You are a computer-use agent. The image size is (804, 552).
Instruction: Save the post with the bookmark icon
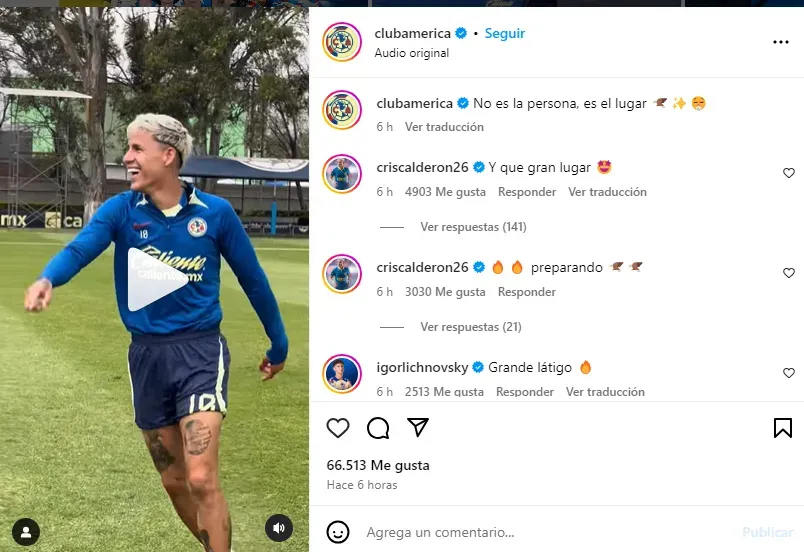(783, 428)
